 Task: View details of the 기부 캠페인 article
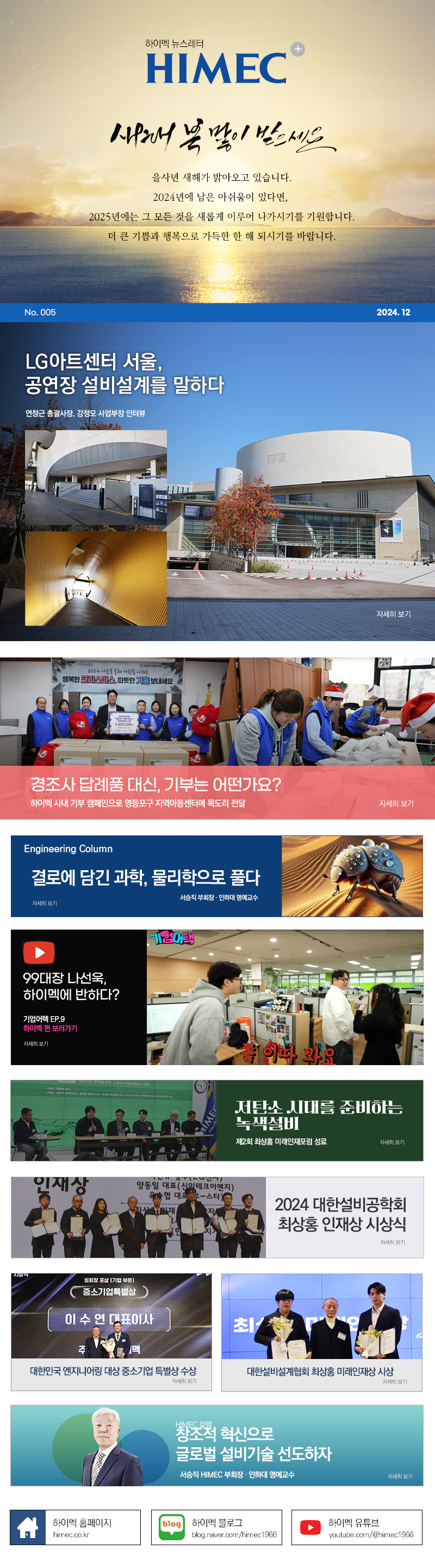click(395, 803)
